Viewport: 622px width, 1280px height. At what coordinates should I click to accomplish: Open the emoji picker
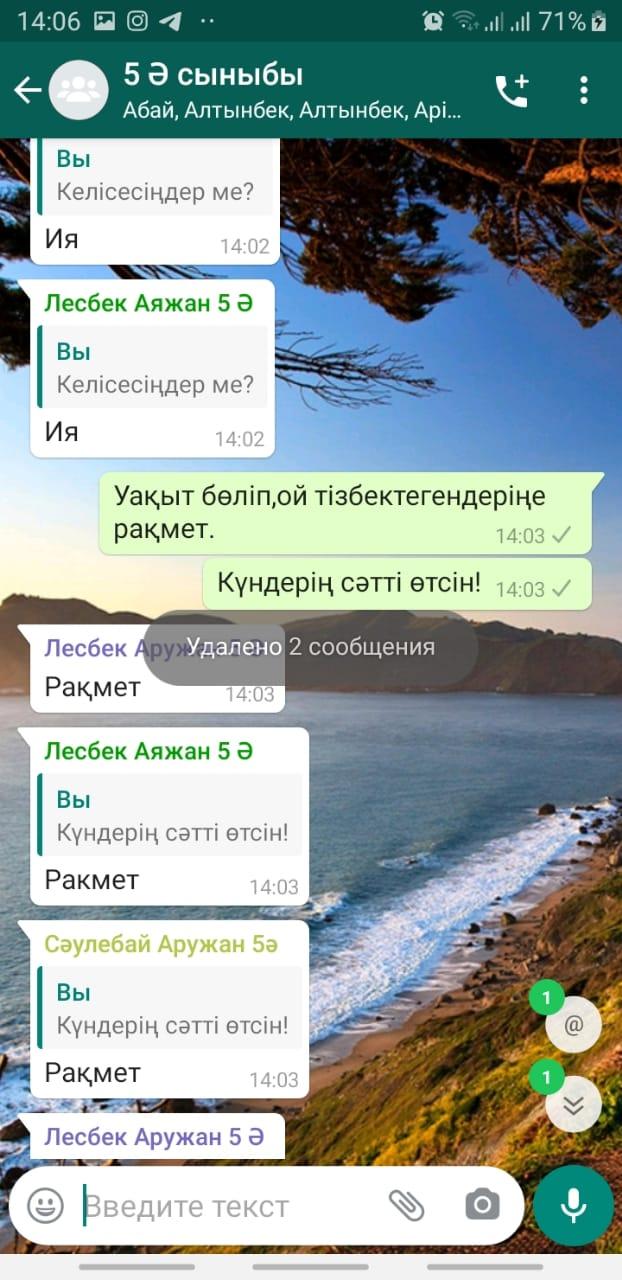[x=45, y=1205]
